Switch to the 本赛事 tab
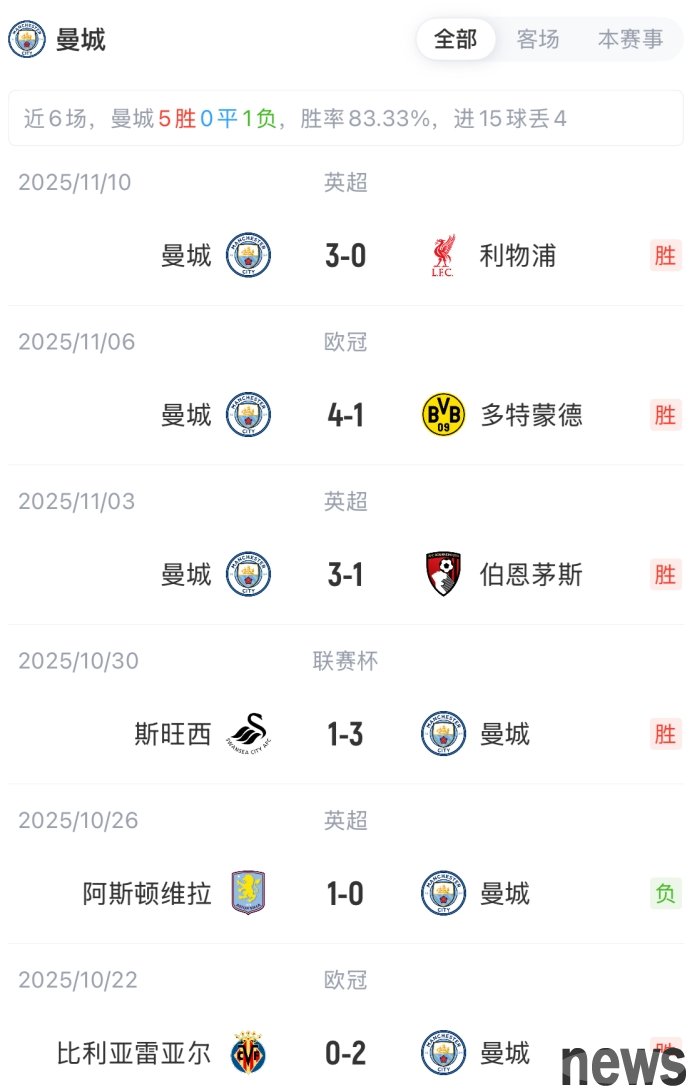 coord(630,40)
